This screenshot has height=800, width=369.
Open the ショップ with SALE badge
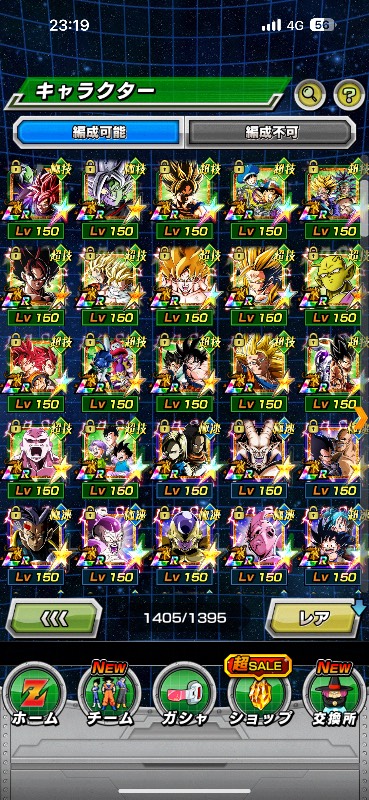pos(259,694)
